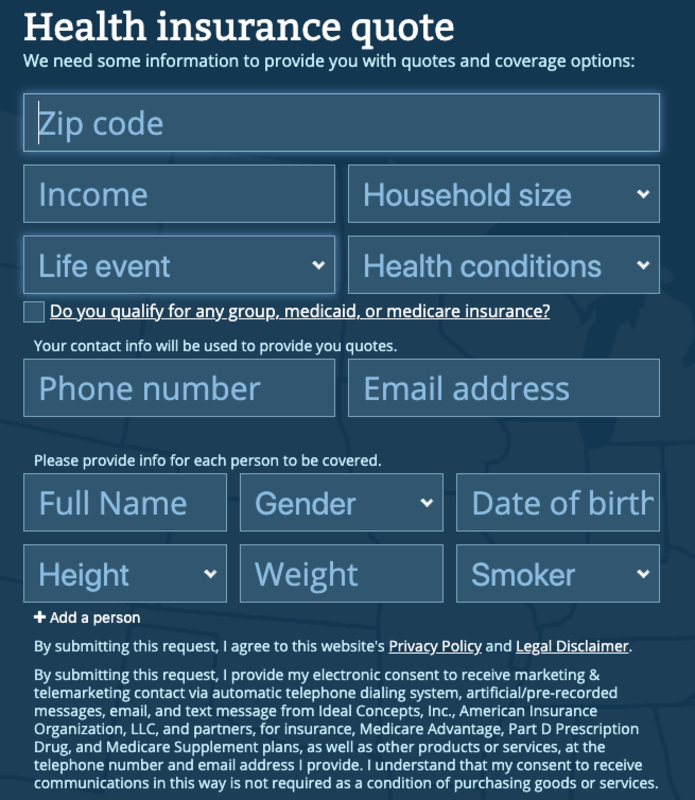Image resolution: width=695 pixels, height=800 pixels.
Task: Choose a Gender from the dropdown
Action: click(x=341, y=502)
